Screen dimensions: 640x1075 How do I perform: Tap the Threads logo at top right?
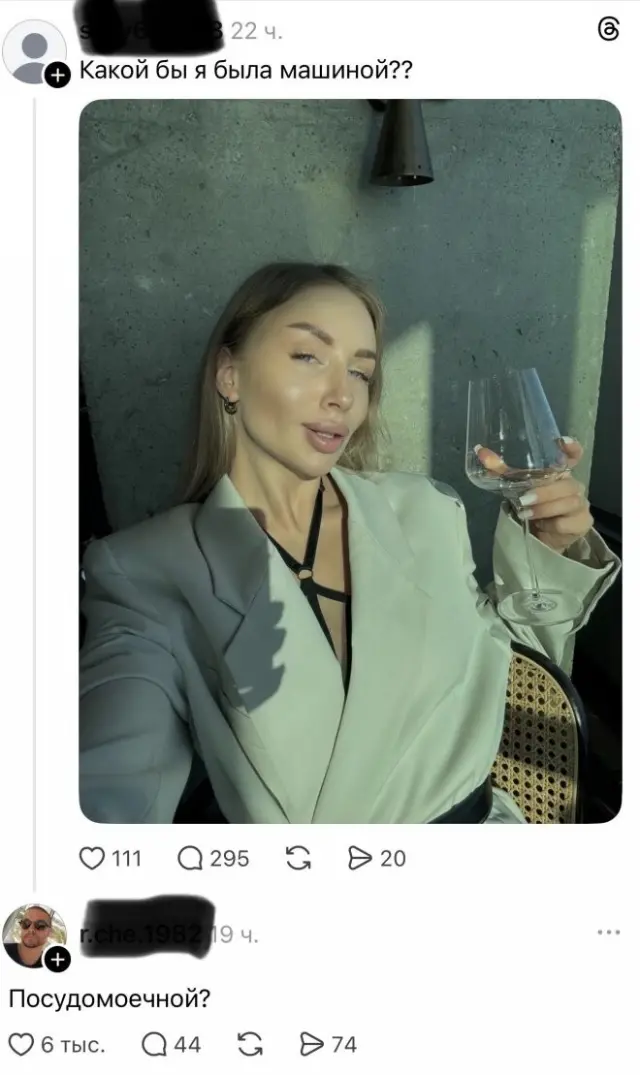pyautogui.click(x=607, y=31)
